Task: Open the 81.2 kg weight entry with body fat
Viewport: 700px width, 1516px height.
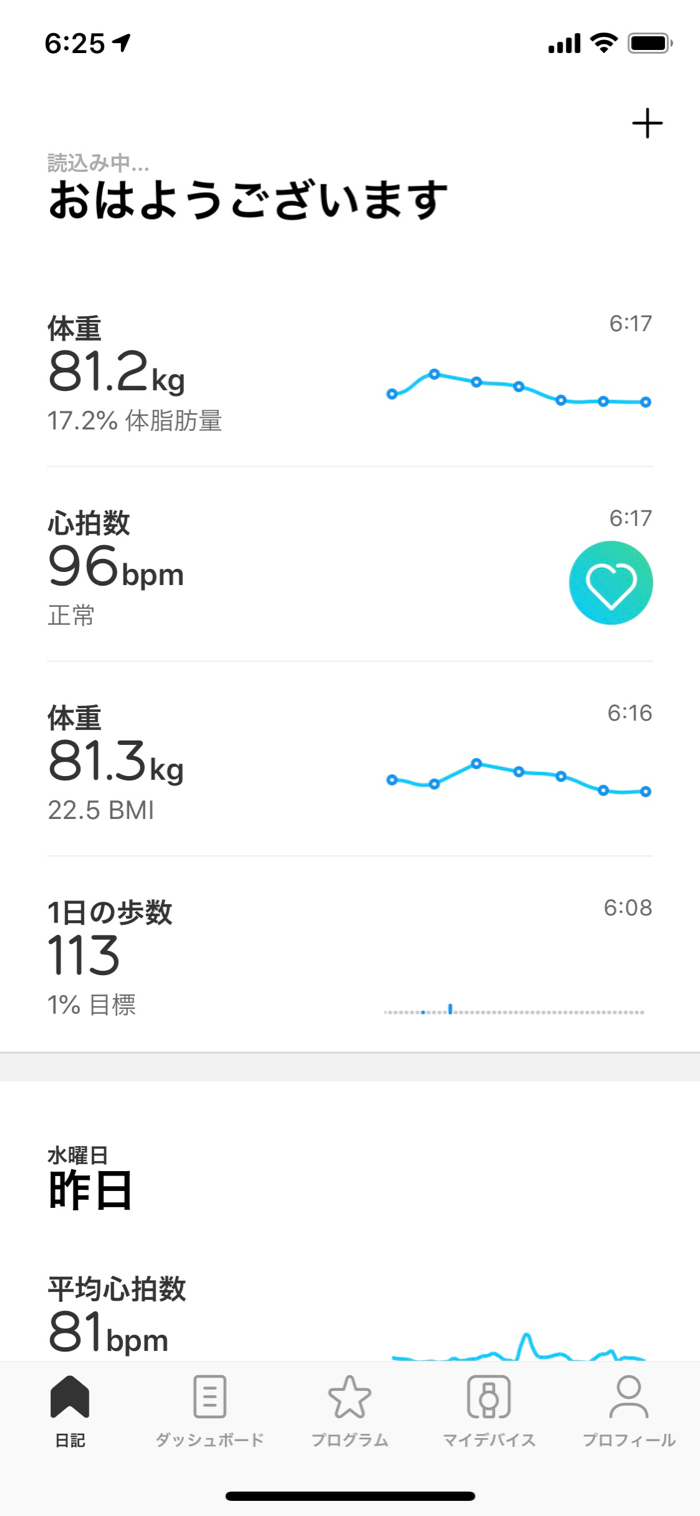Action: pos(350,371)
